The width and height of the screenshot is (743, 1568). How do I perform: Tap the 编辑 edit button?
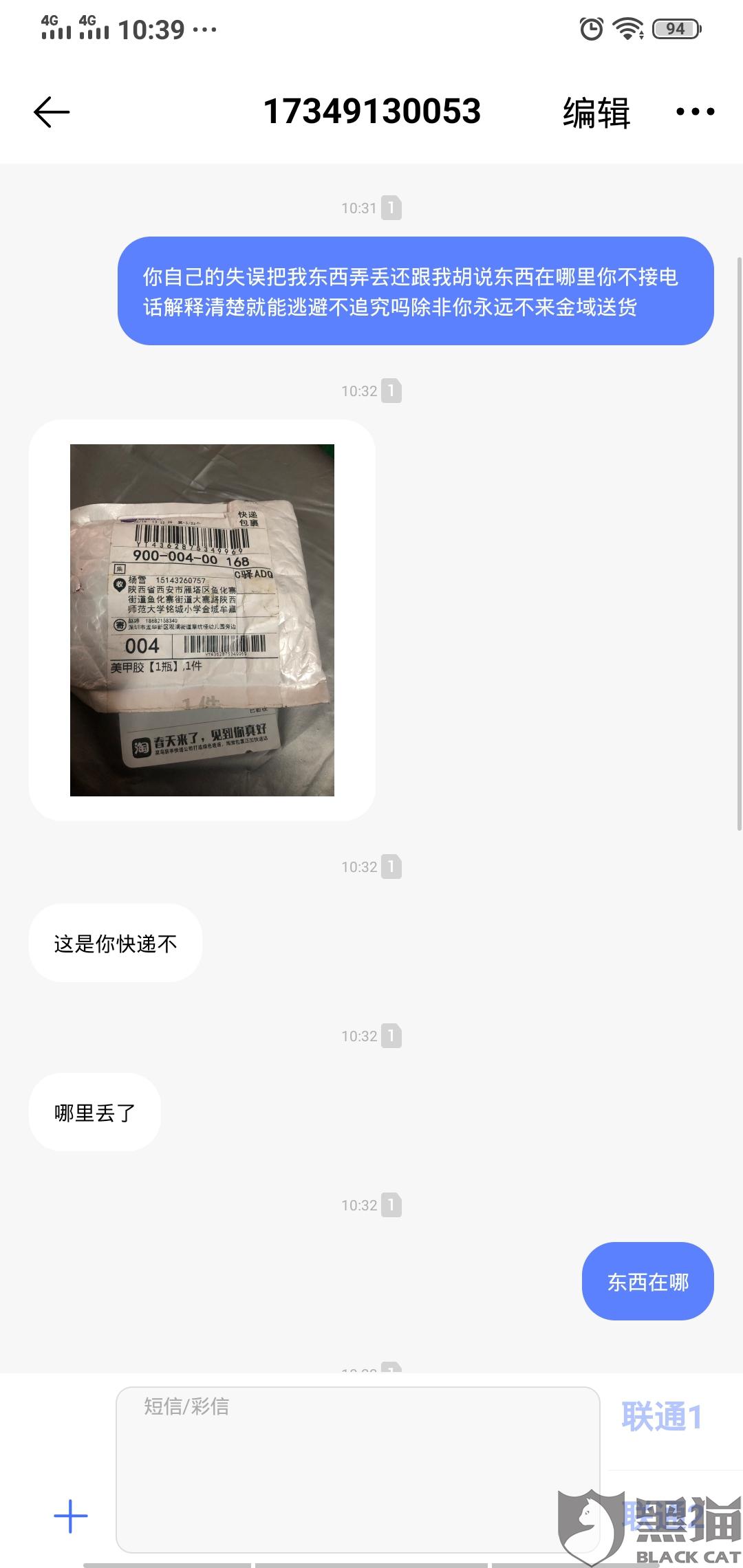click(x=596, y=113)
